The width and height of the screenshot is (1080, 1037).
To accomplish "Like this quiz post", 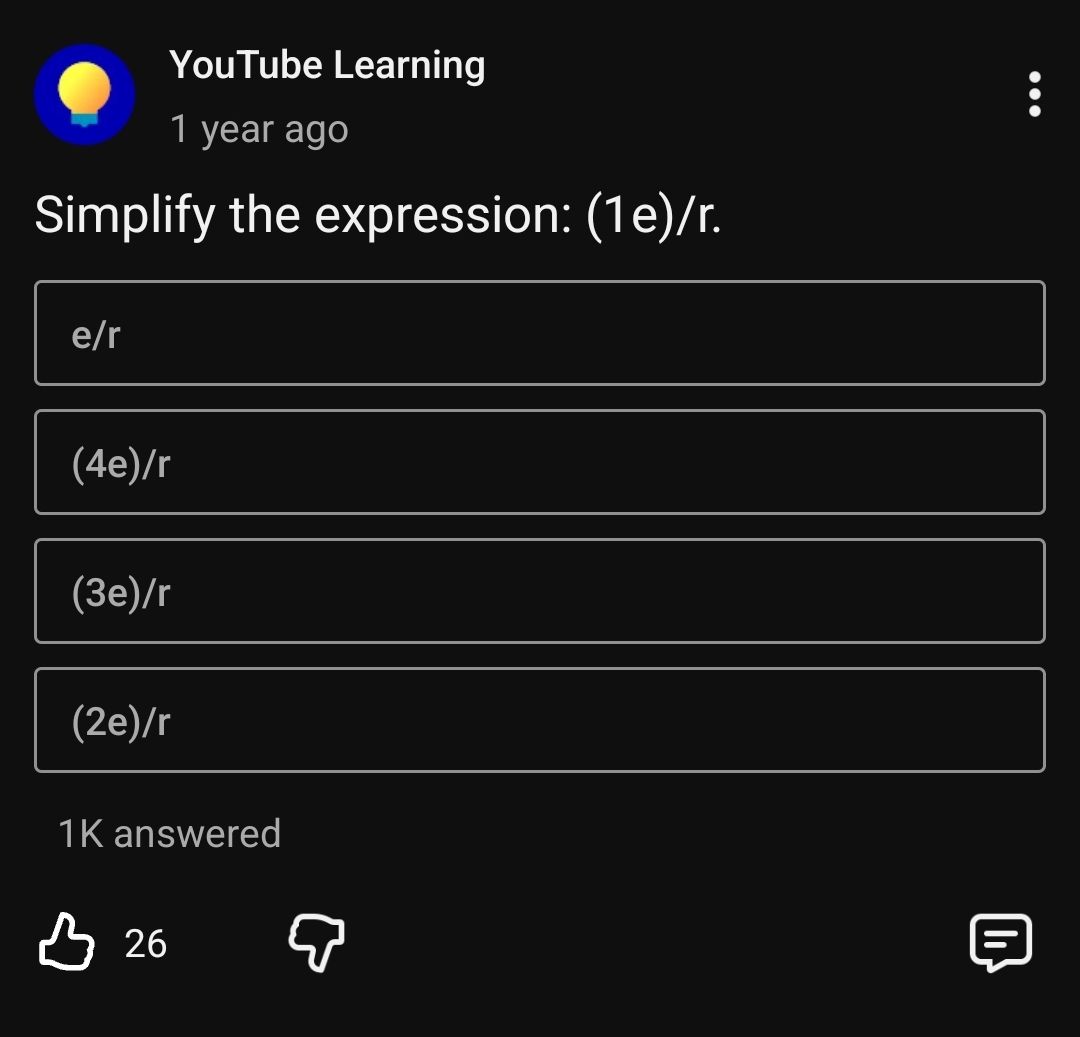I will (x=67, y=942).
